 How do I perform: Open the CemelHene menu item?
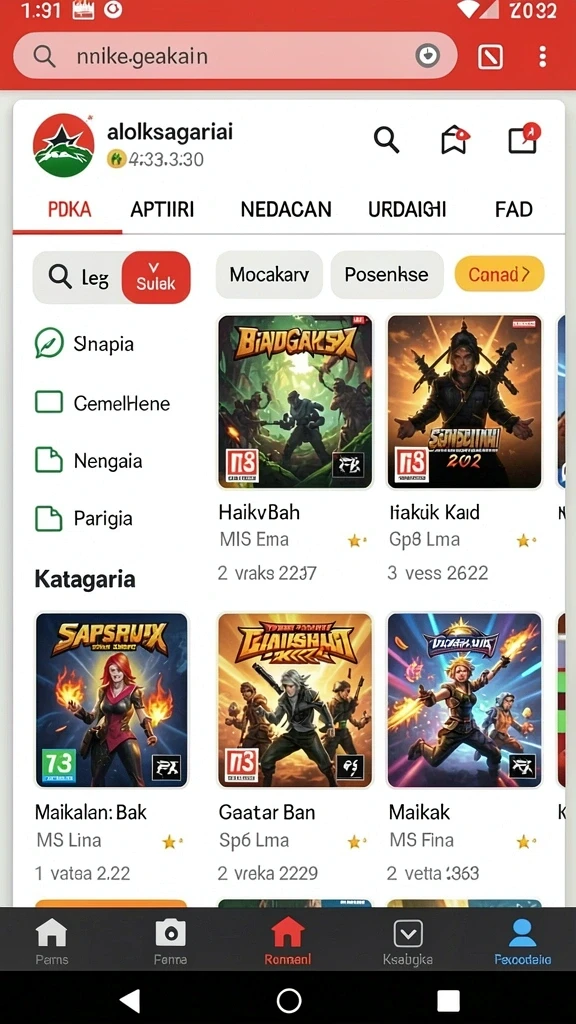[x=102, y=403]
